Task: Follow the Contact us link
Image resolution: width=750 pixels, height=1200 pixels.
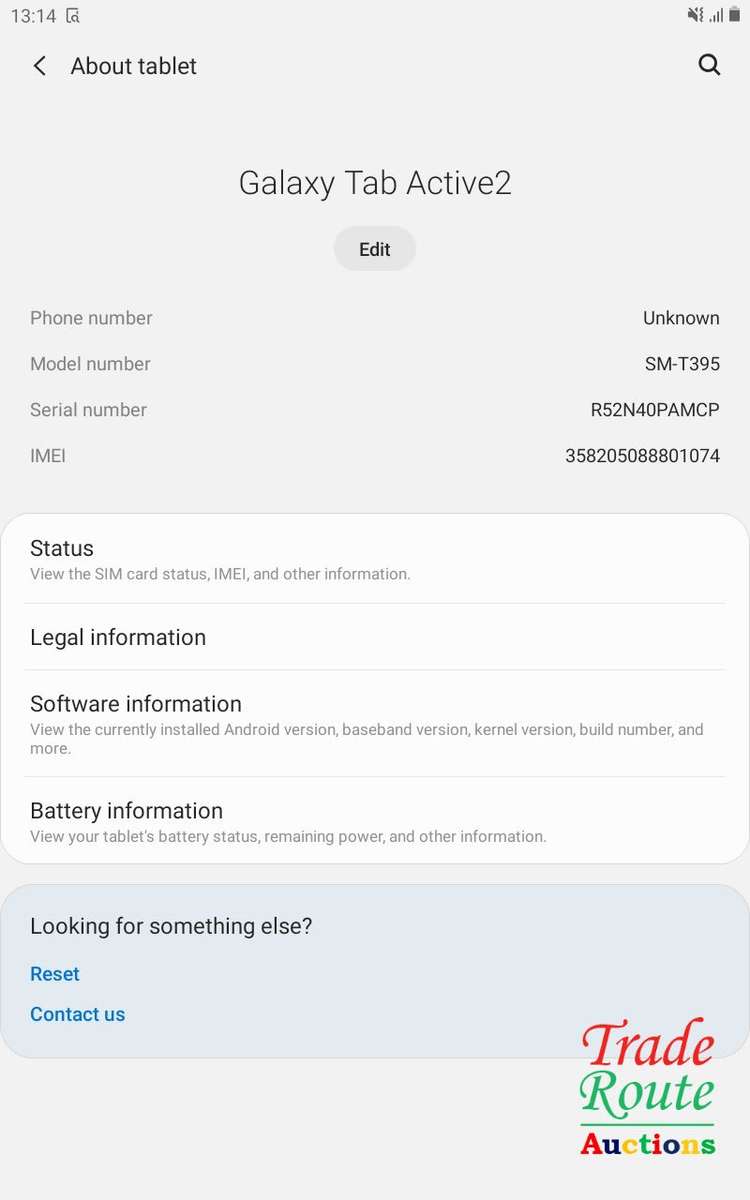Action: 78,1014
